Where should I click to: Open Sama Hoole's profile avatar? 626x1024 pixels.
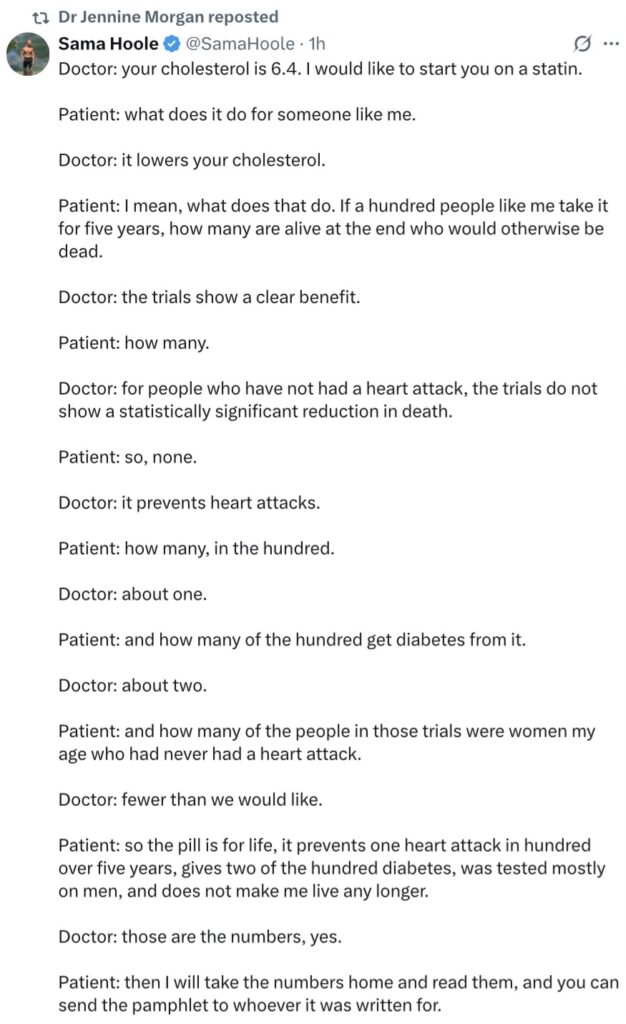pyautogui.click(x=27, y=55)
